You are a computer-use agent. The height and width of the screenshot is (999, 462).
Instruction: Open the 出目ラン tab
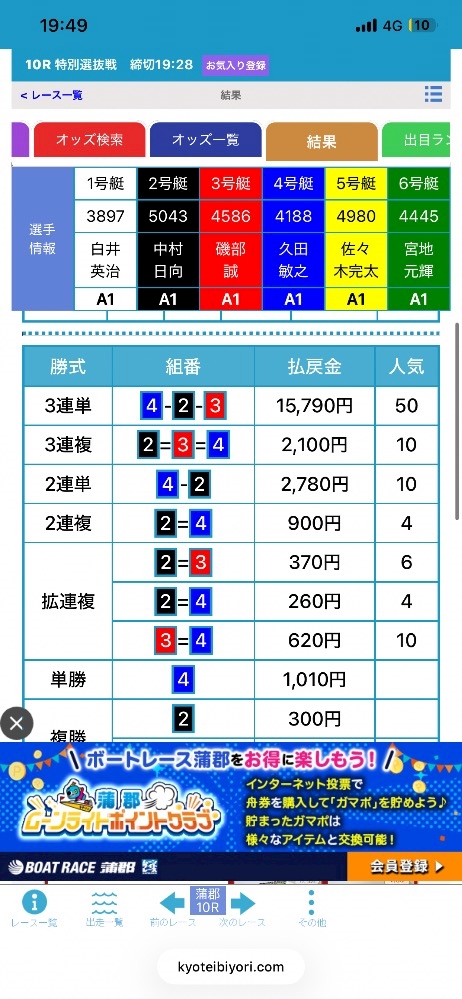(422, 140)
